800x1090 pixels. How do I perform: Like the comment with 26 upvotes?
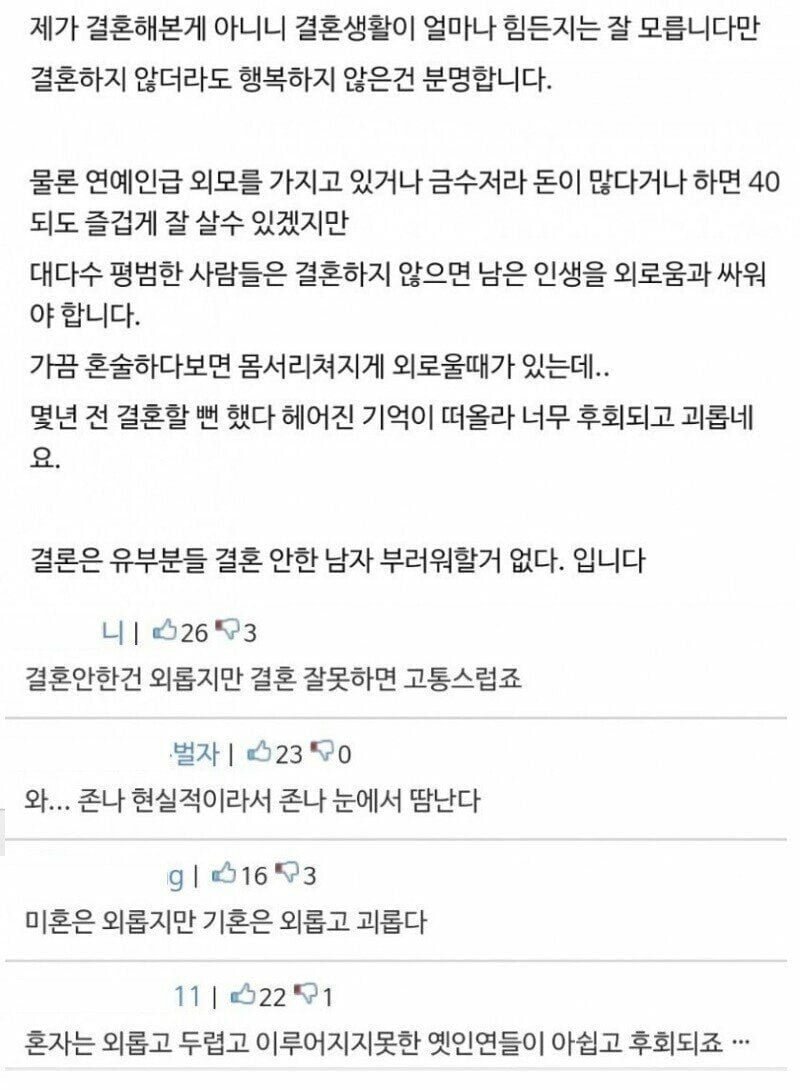(163, 632)
